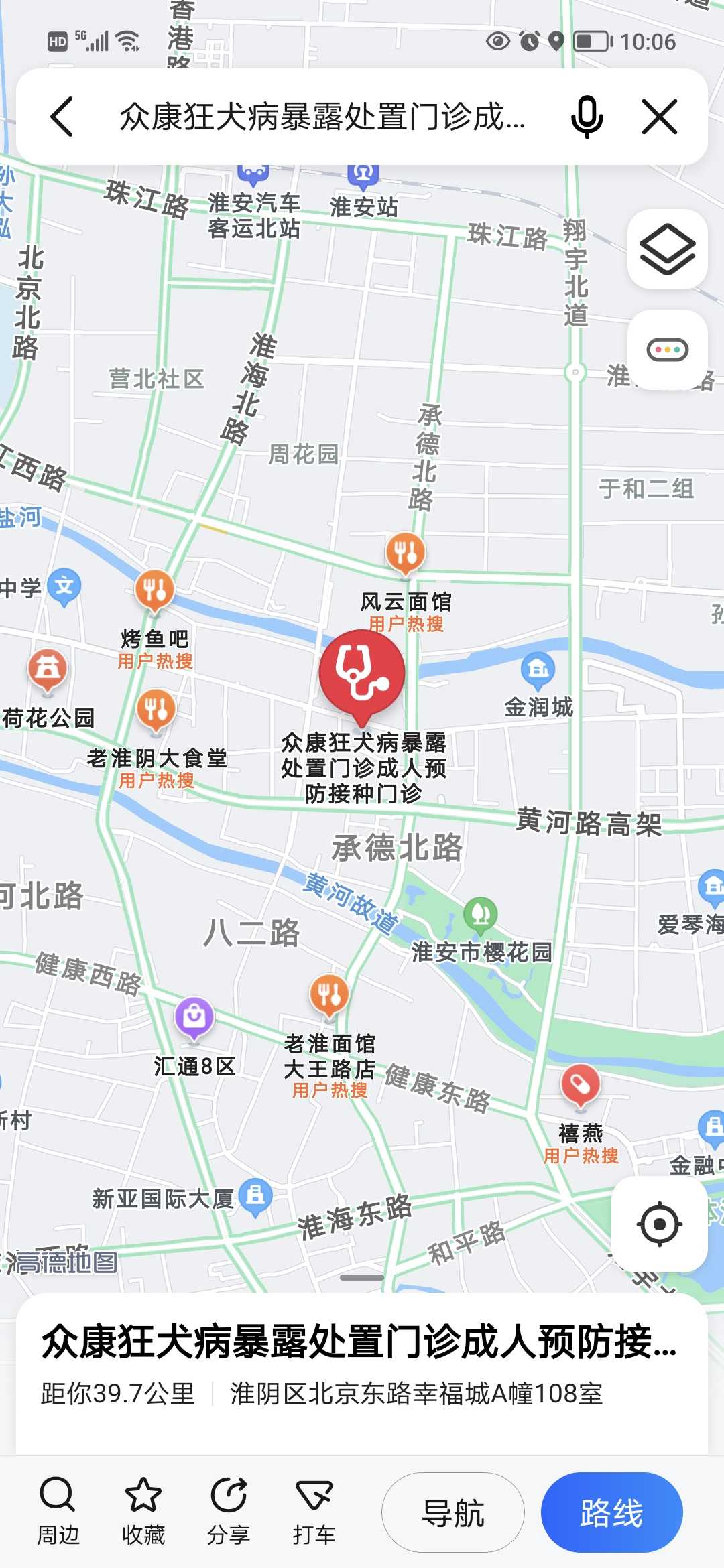Select the 风云面馆 restaurant marker
Image resolution: width=724 pixels, height=1568 pixels.
(x=406, y=553)
